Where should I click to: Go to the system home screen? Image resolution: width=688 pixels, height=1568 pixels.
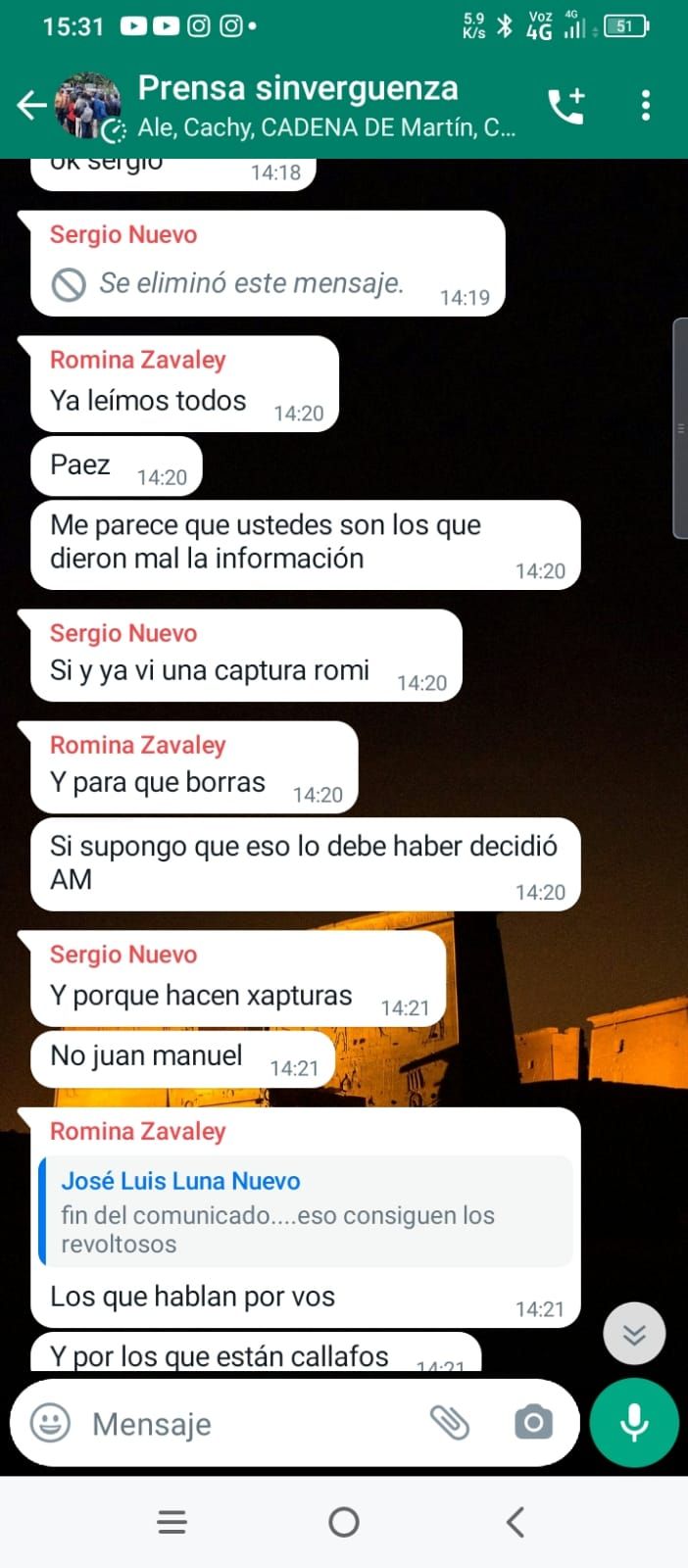click(344, 1522)
